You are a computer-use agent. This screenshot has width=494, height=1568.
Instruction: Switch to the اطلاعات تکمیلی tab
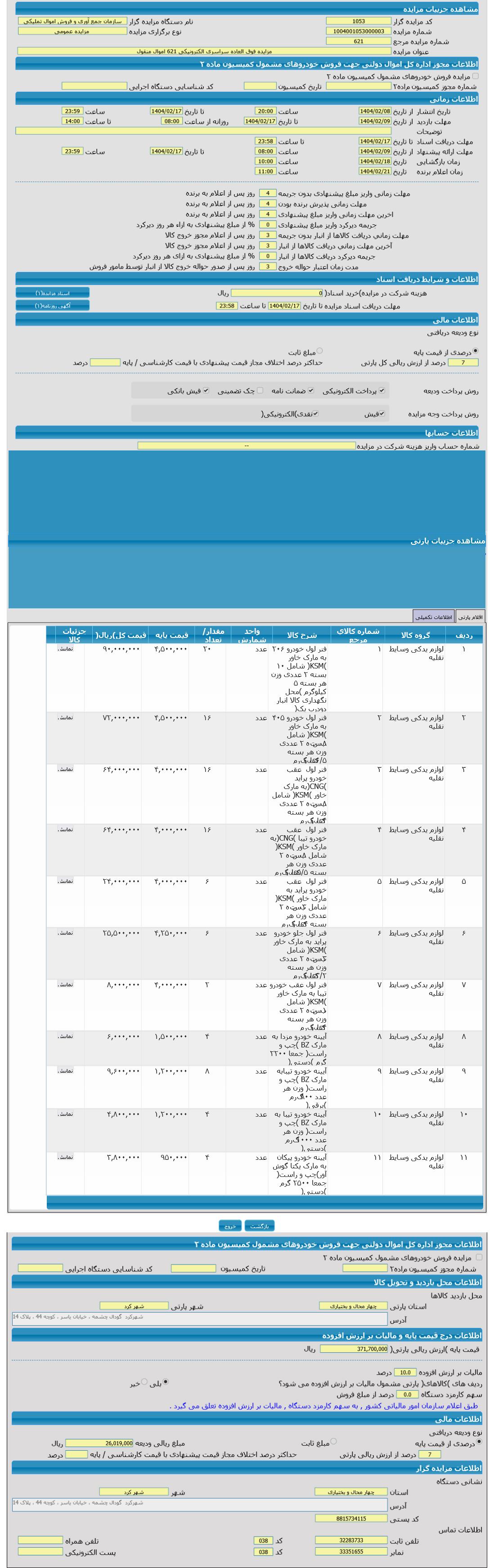[x=434, y=617]
